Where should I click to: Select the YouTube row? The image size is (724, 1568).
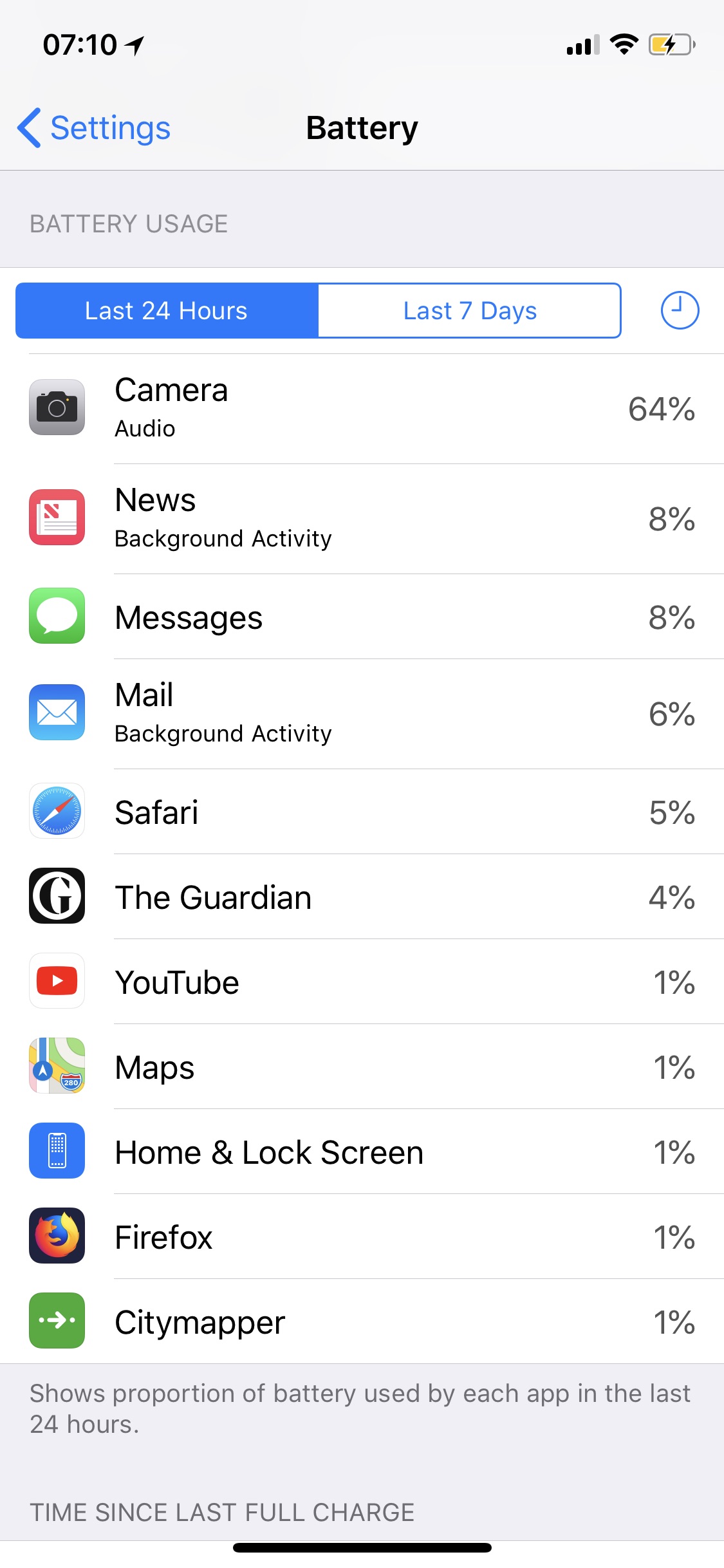pyautogui.click(x=362, y=982)
